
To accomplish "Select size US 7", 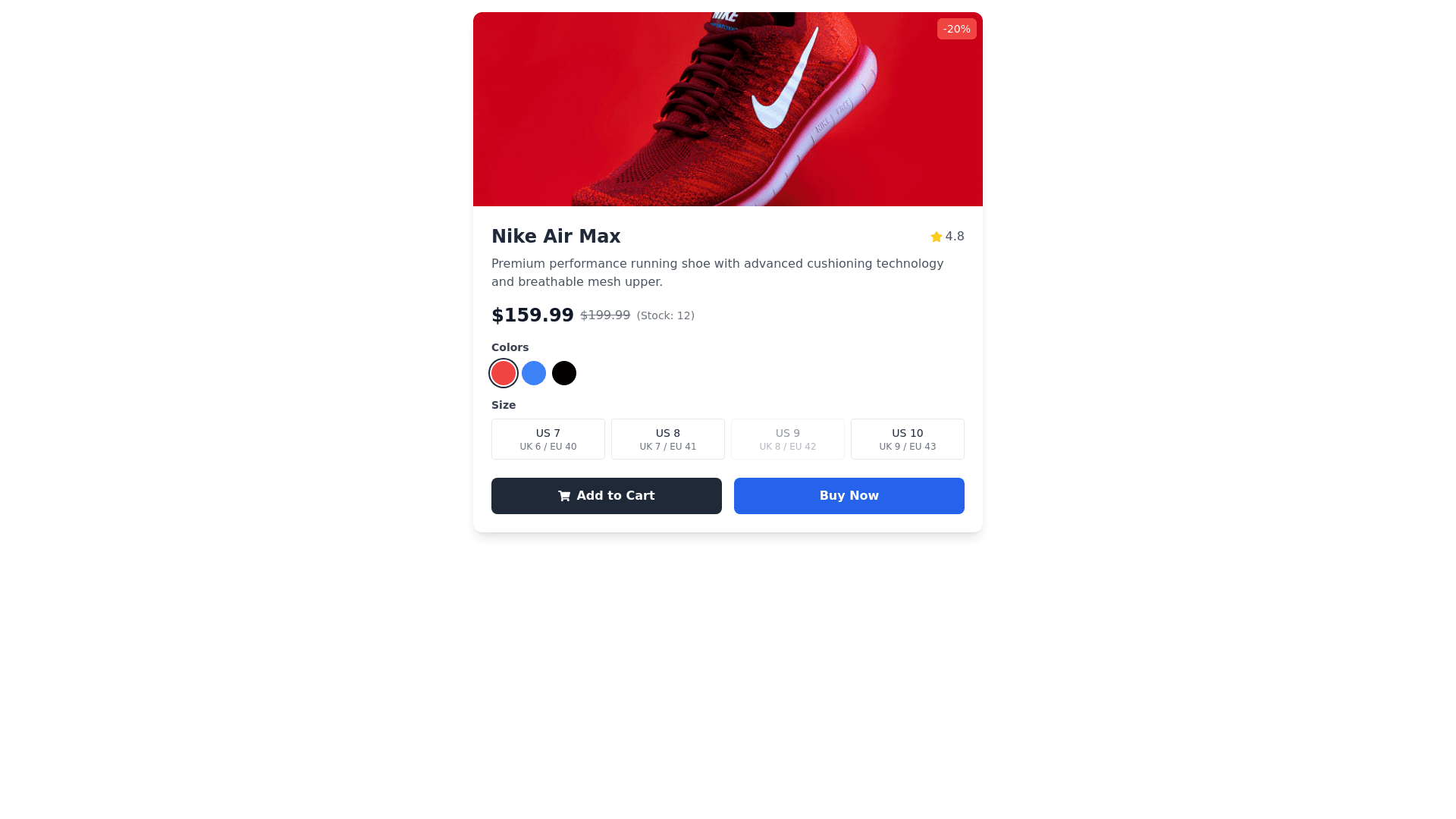I will pyautogui.click(x=548, y=439).
